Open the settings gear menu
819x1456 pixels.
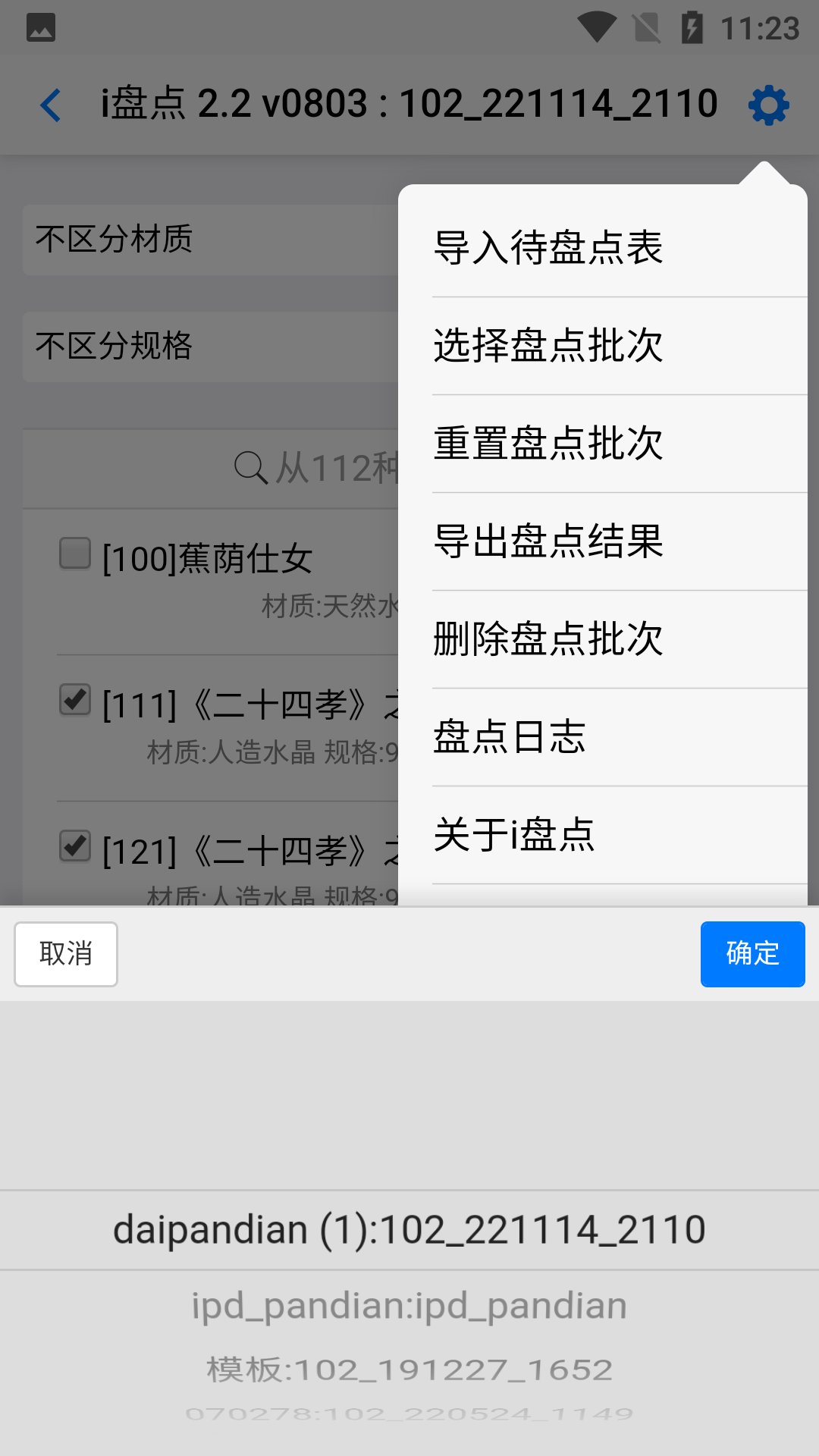pyautogui.click(x=769, y=104)
